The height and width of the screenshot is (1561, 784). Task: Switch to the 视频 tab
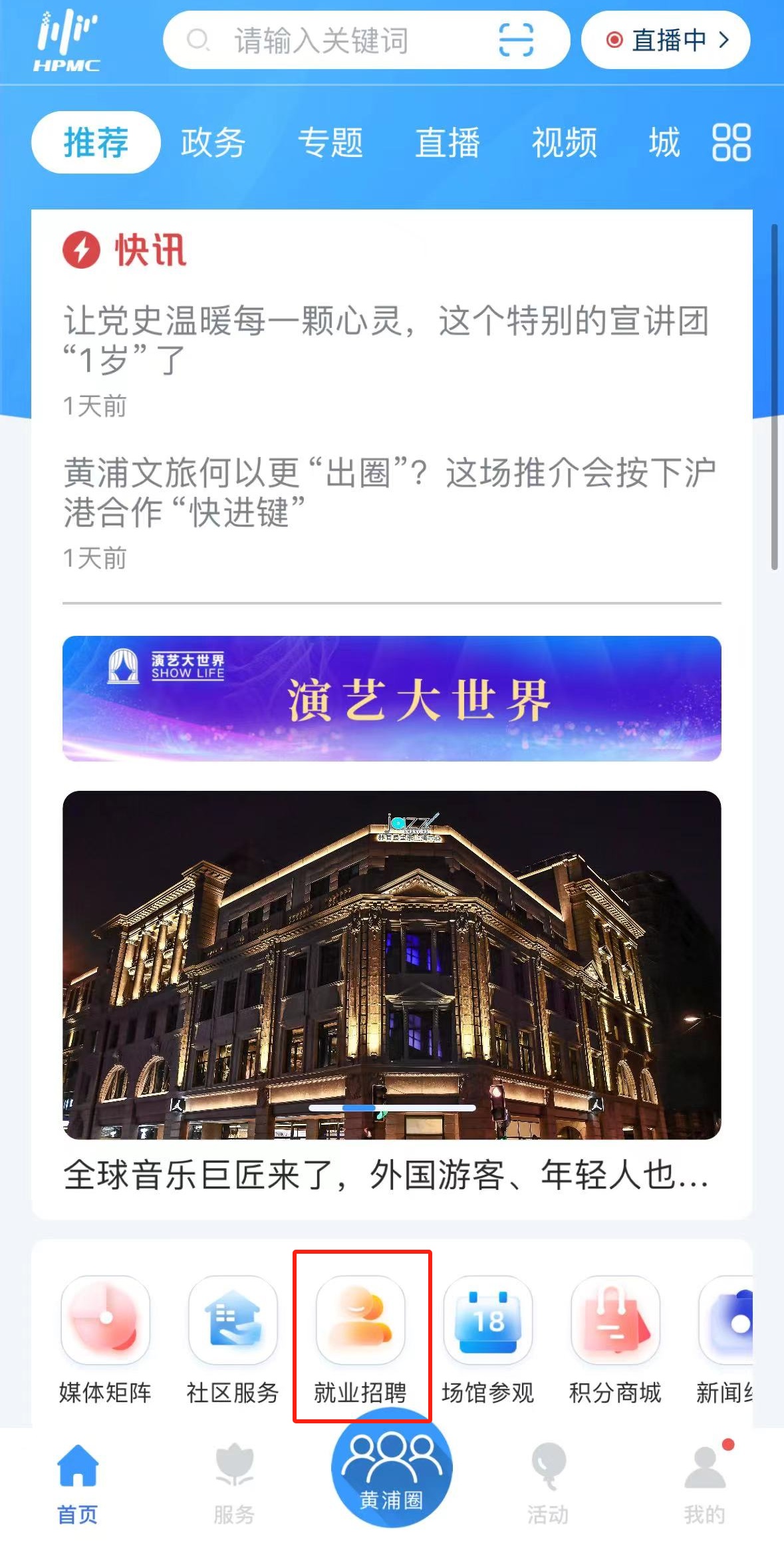click(564, 142)
